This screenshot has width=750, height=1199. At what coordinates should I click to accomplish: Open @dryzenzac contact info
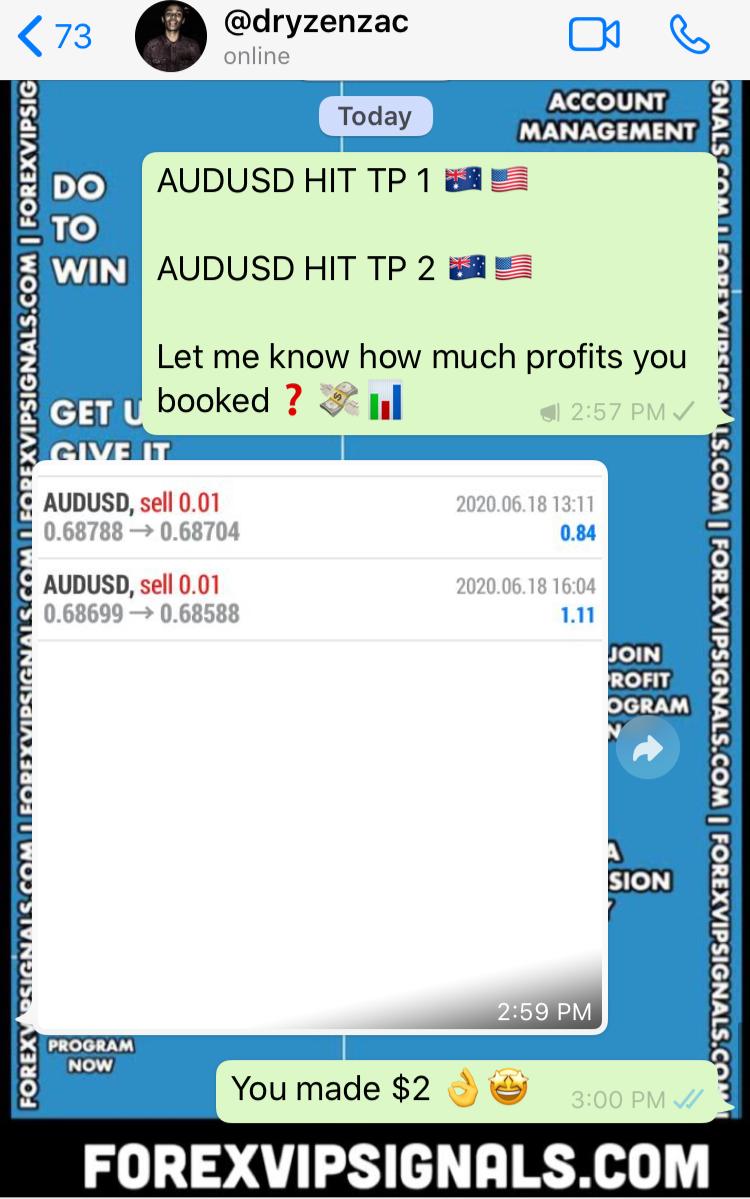tap(315, 36)
